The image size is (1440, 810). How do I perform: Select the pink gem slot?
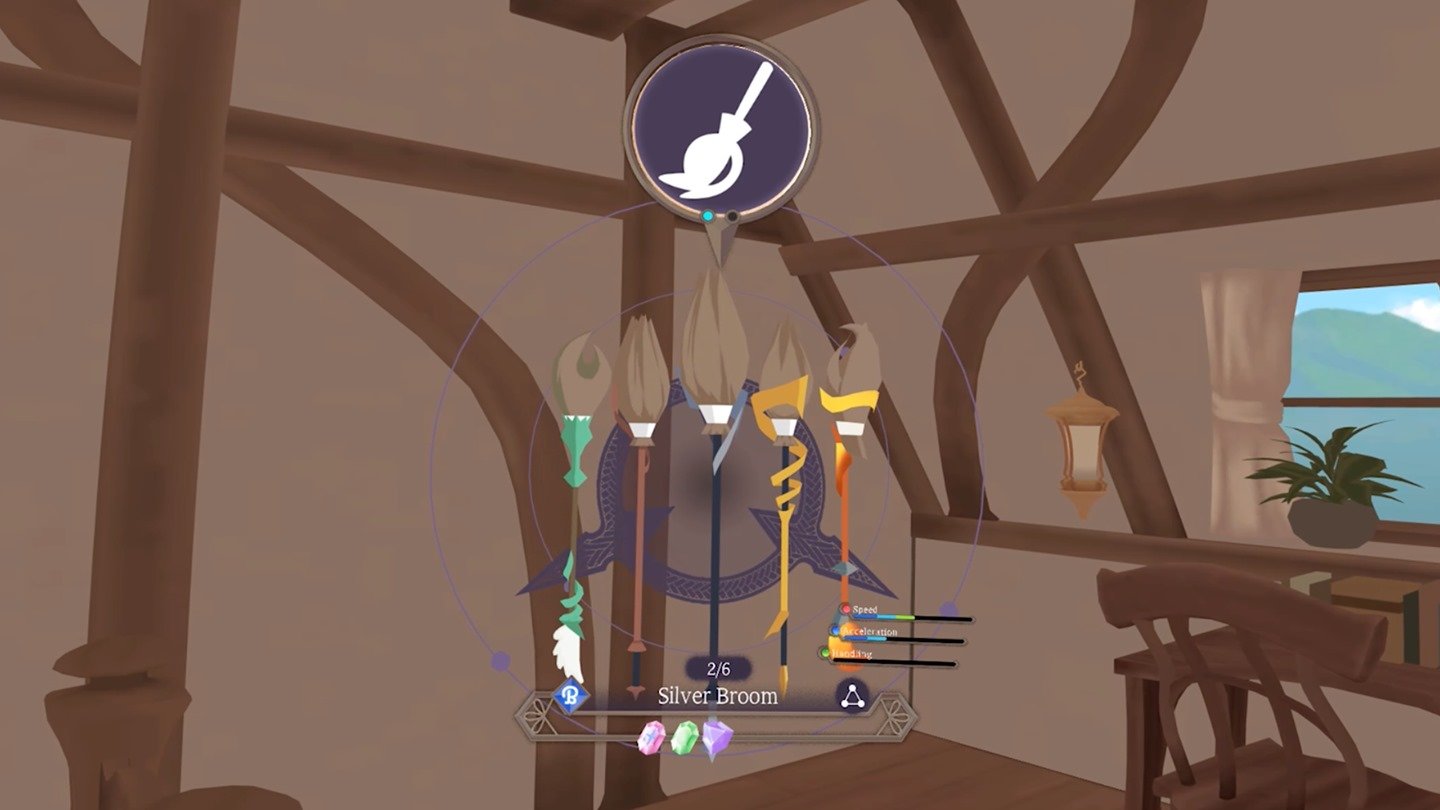click(x=652, y=738)
